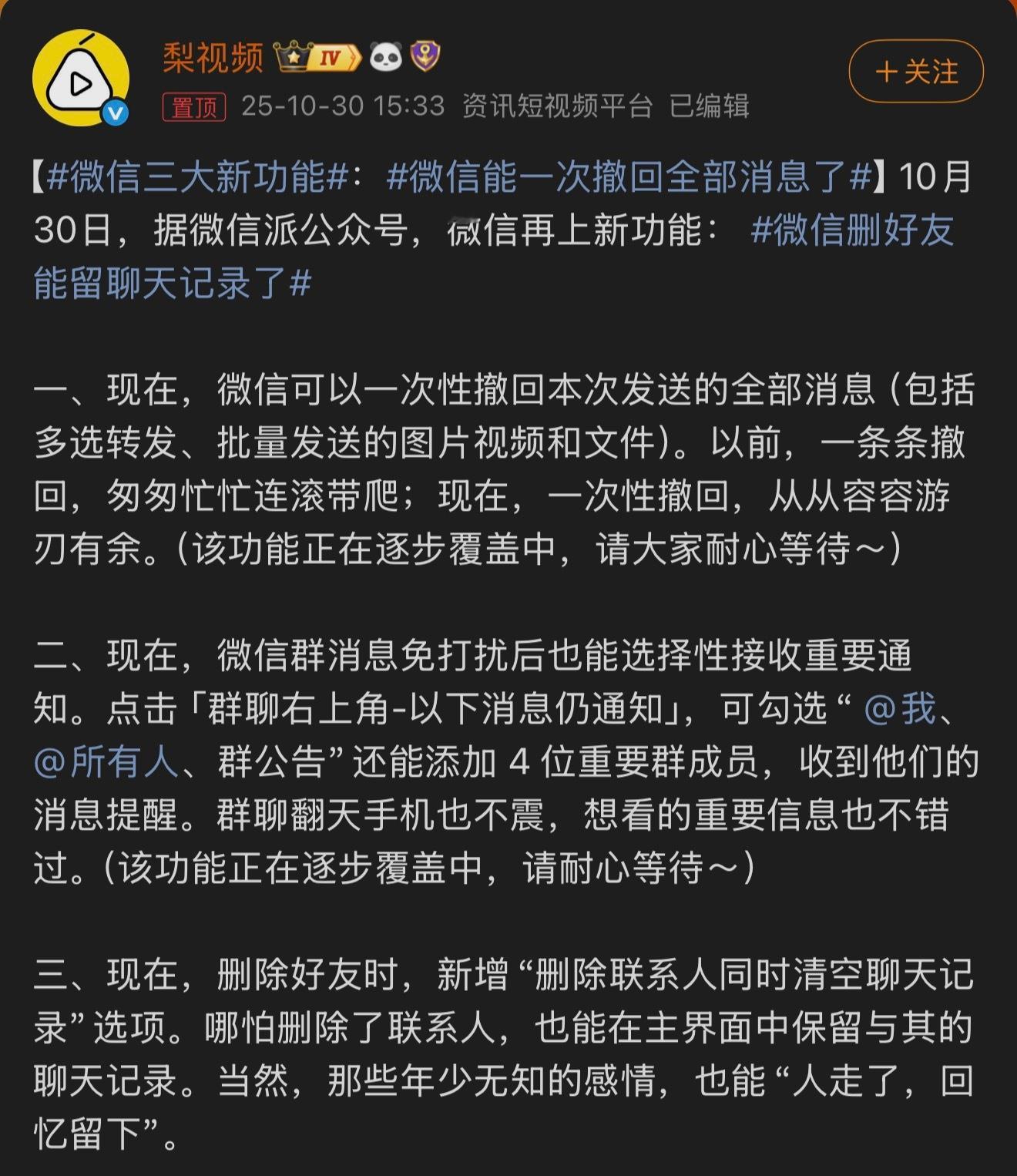The width and height of the screenshot is (1017, 1176).
Task: Click the blue V verification badge on avatar
Action: 114,109
